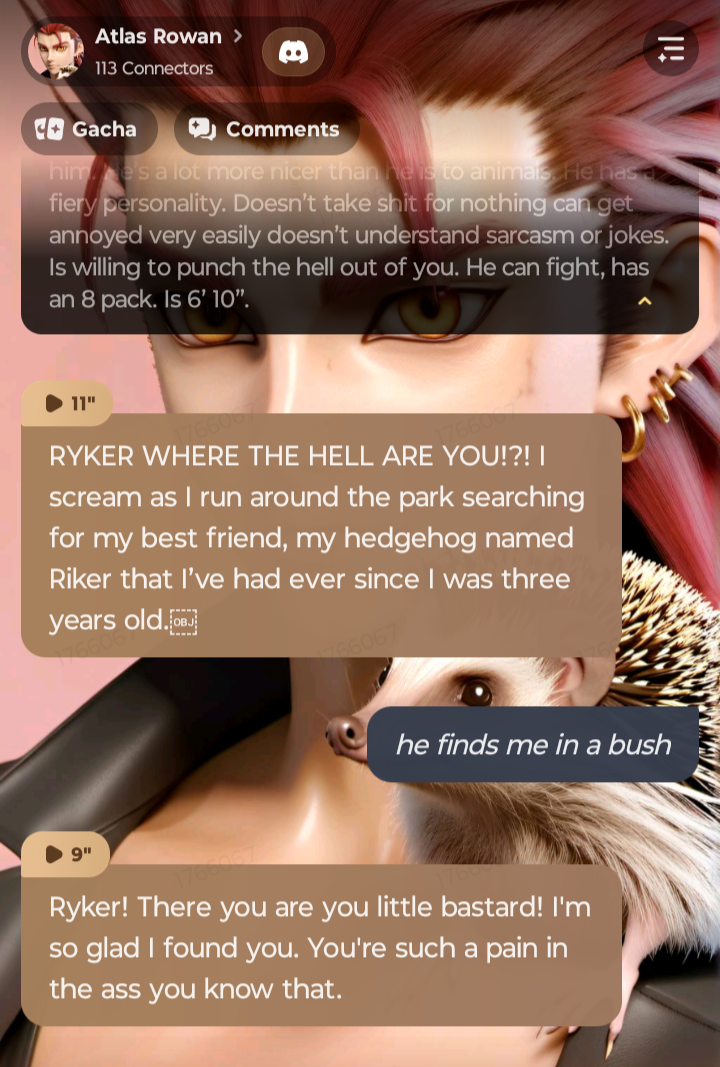Viewport: 720px width, 1067px height.
Task: Open the top-right menu icon
Action: [x=670, y=48]
